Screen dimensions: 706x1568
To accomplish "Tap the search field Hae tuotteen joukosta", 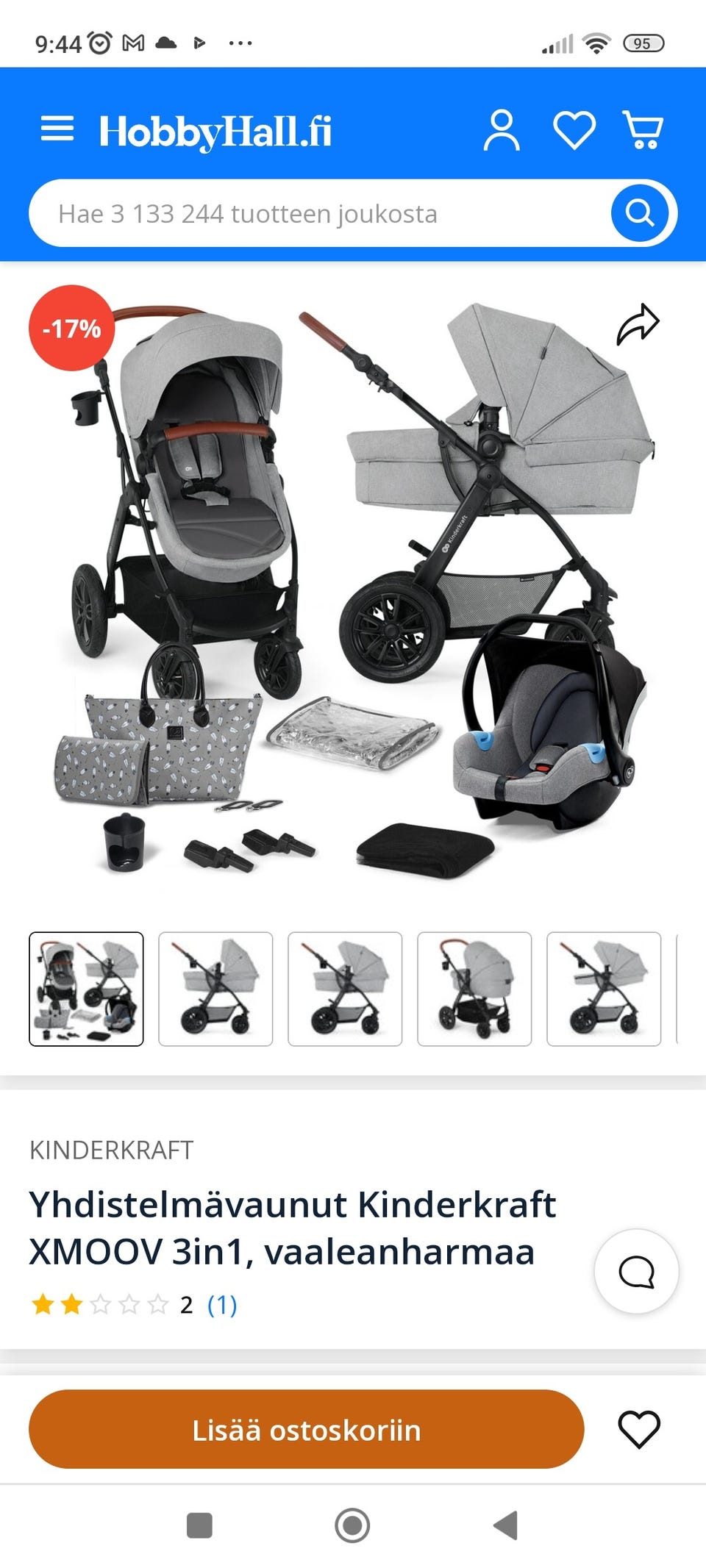I will pyautogui.click(x=316, y=214).
